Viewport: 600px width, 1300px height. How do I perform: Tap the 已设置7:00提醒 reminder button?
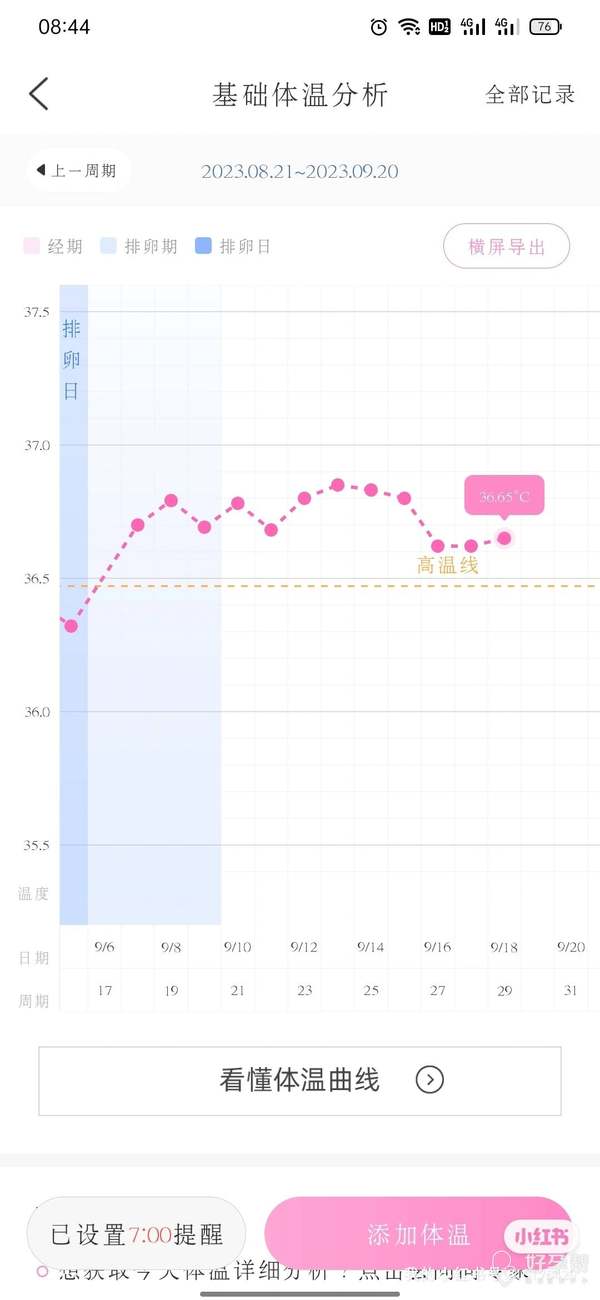[136, 1235]
